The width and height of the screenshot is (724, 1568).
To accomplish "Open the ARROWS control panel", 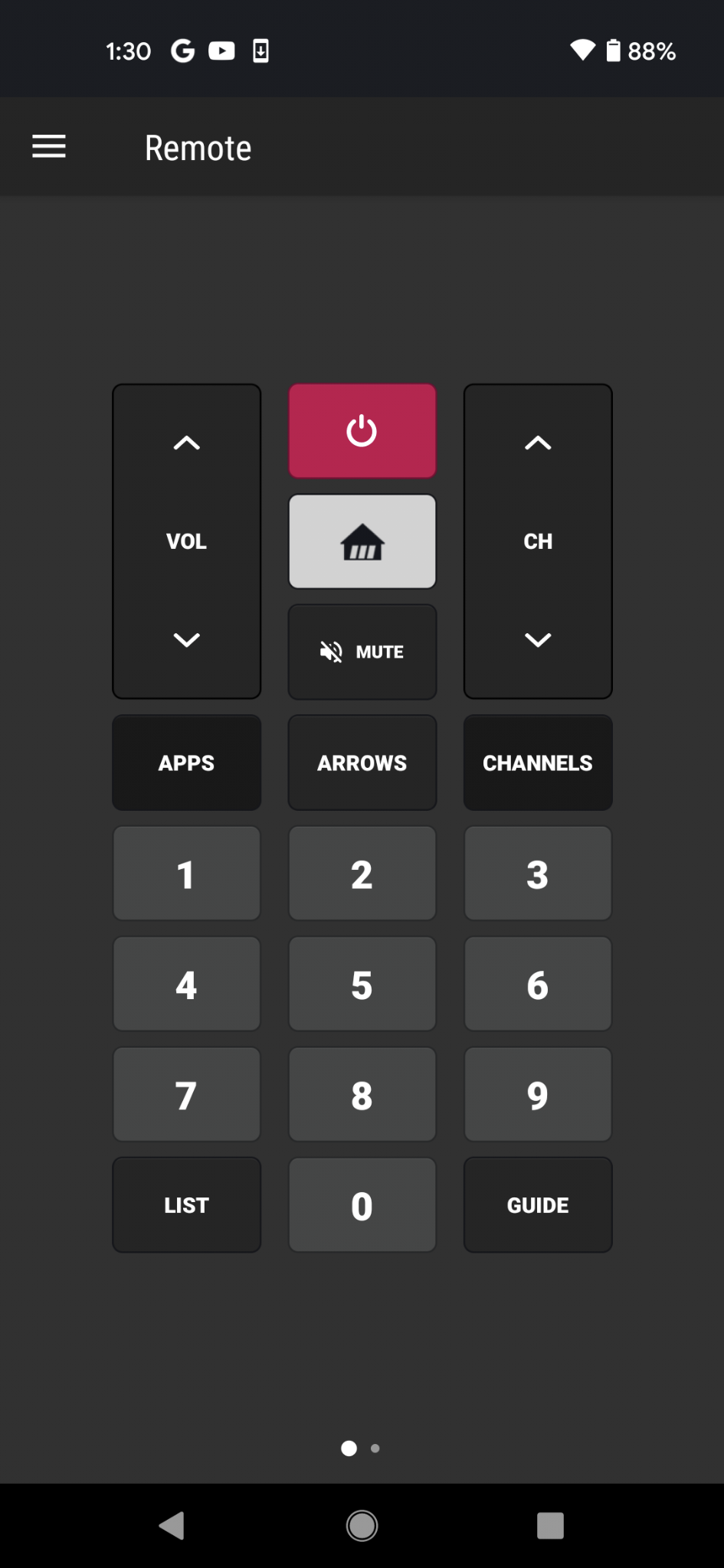I will point(362,762).
